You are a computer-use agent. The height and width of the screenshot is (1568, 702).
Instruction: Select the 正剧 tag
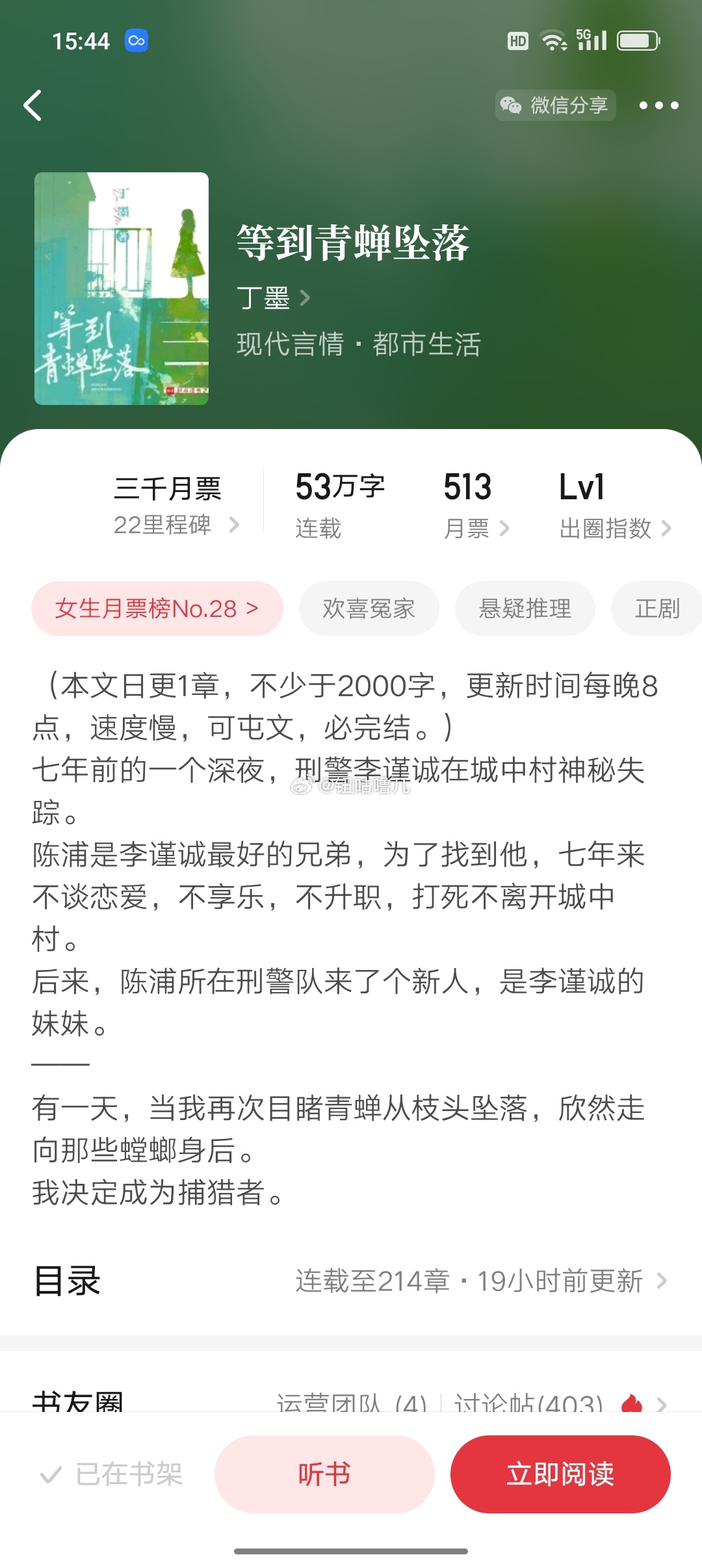point(656,608)
